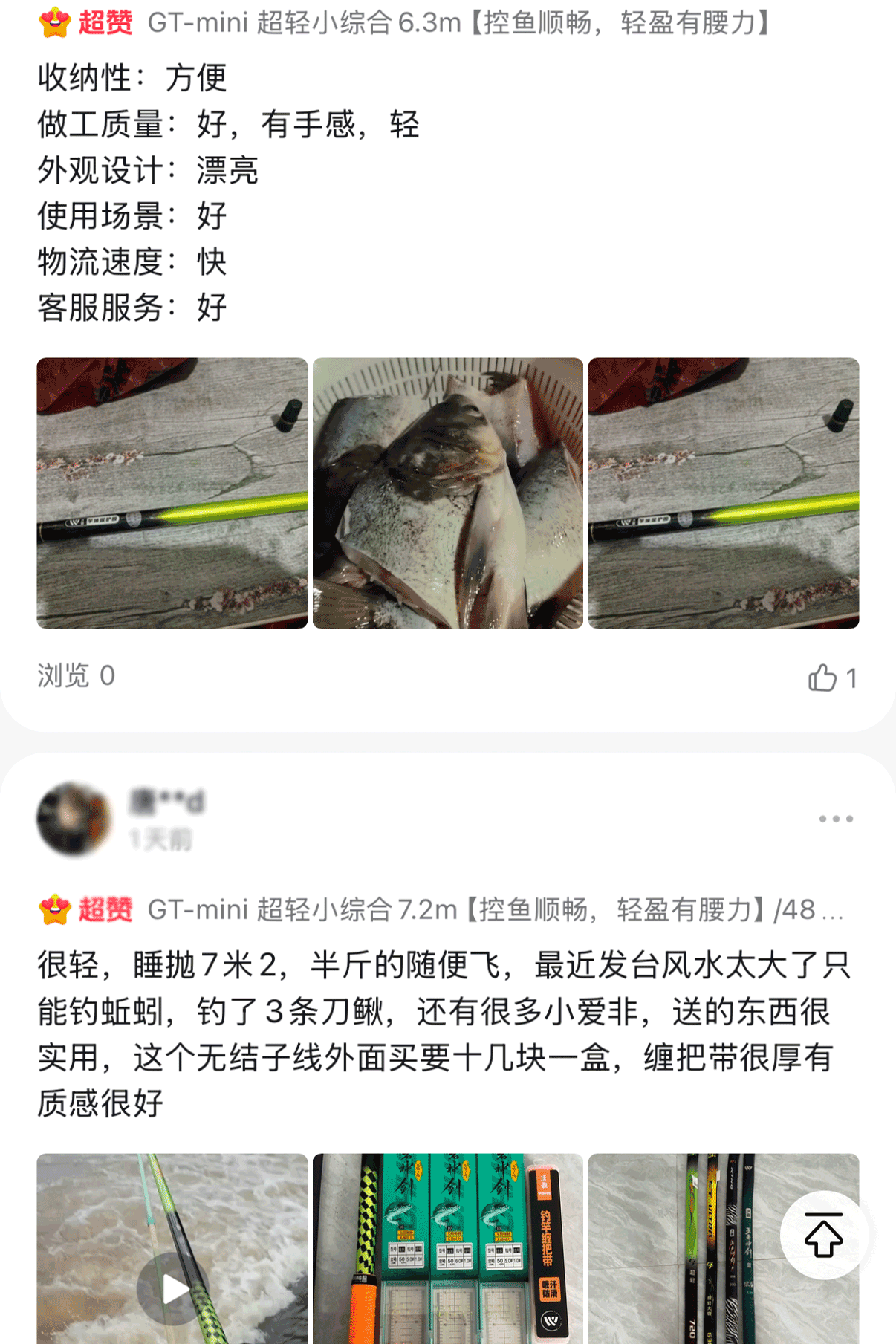Play the video in the second review
The height and width of the screenshot is (1344, 896).
click(172, 1288)
